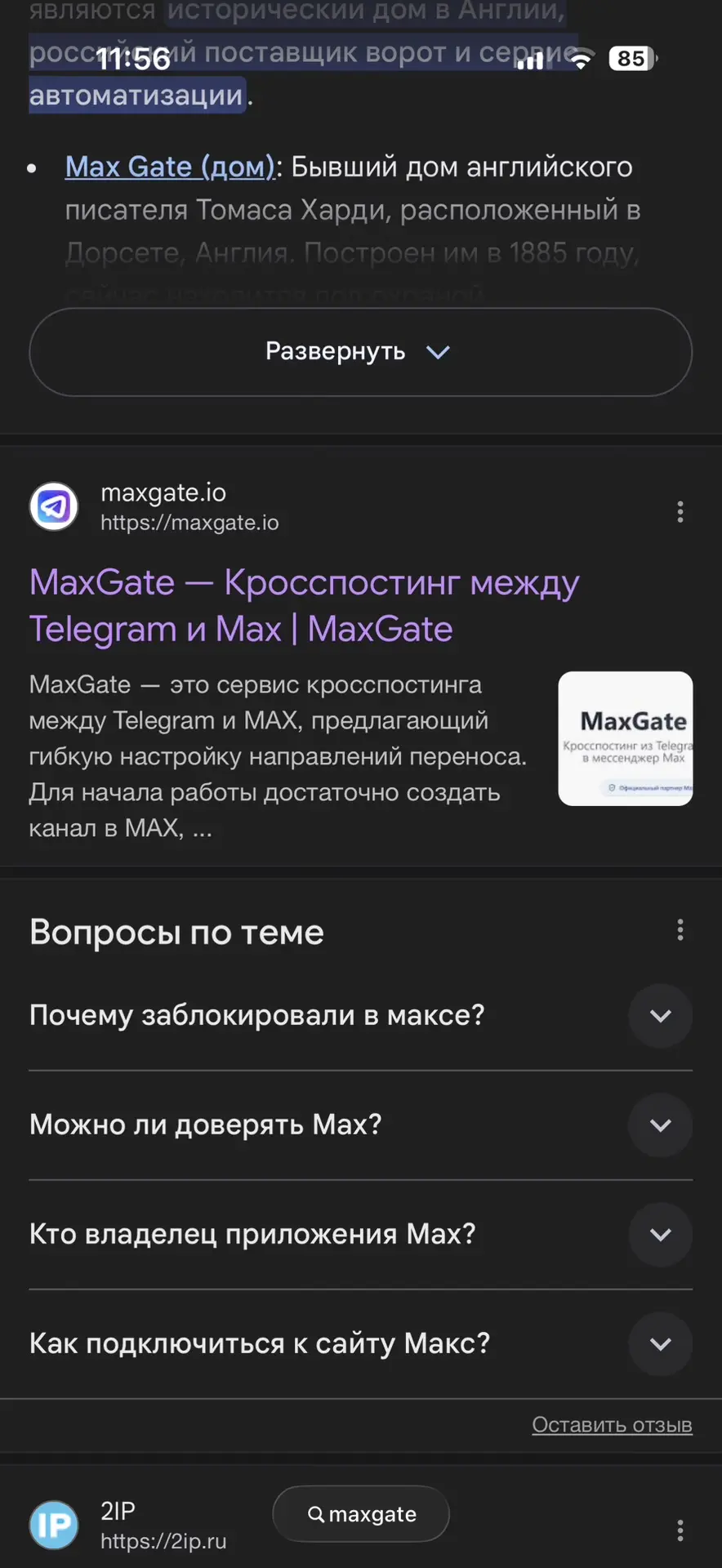Viewport: 722px width, 1568px height.
Task: Open options for Вопросы по теме section
Action: (680, 930)
